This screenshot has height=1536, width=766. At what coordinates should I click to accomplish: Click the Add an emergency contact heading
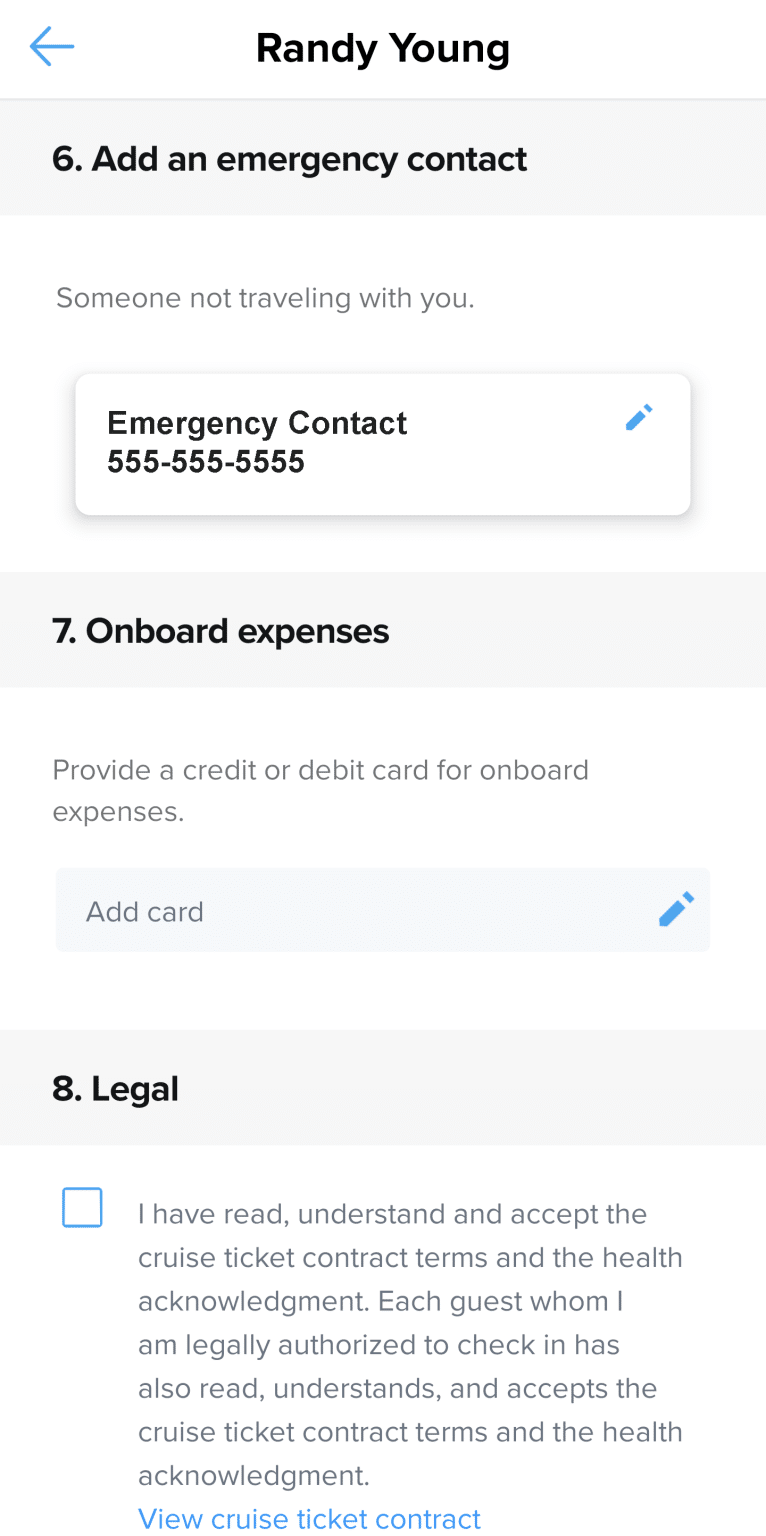290,158
